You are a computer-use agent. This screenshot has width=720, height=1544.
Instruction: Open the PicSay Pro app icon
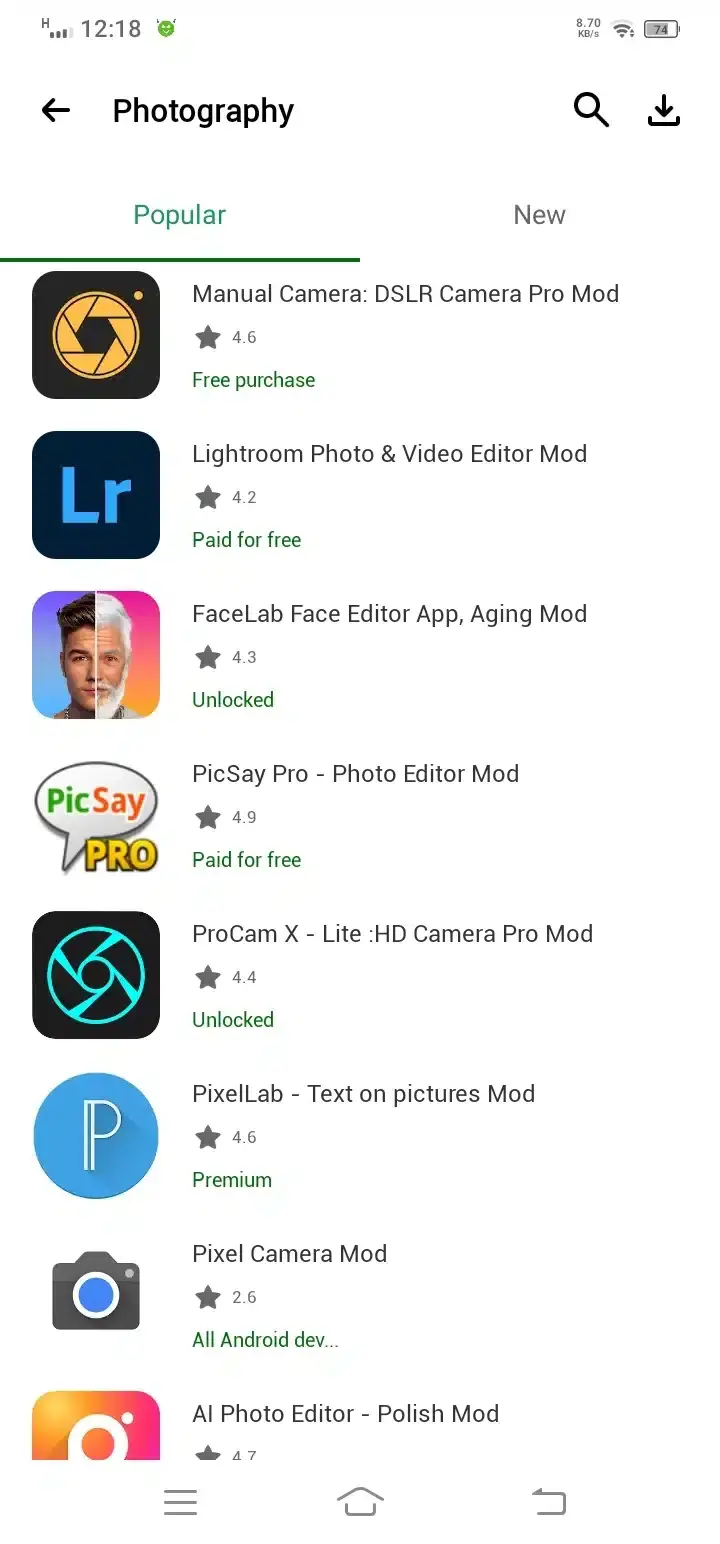[96, 815]
